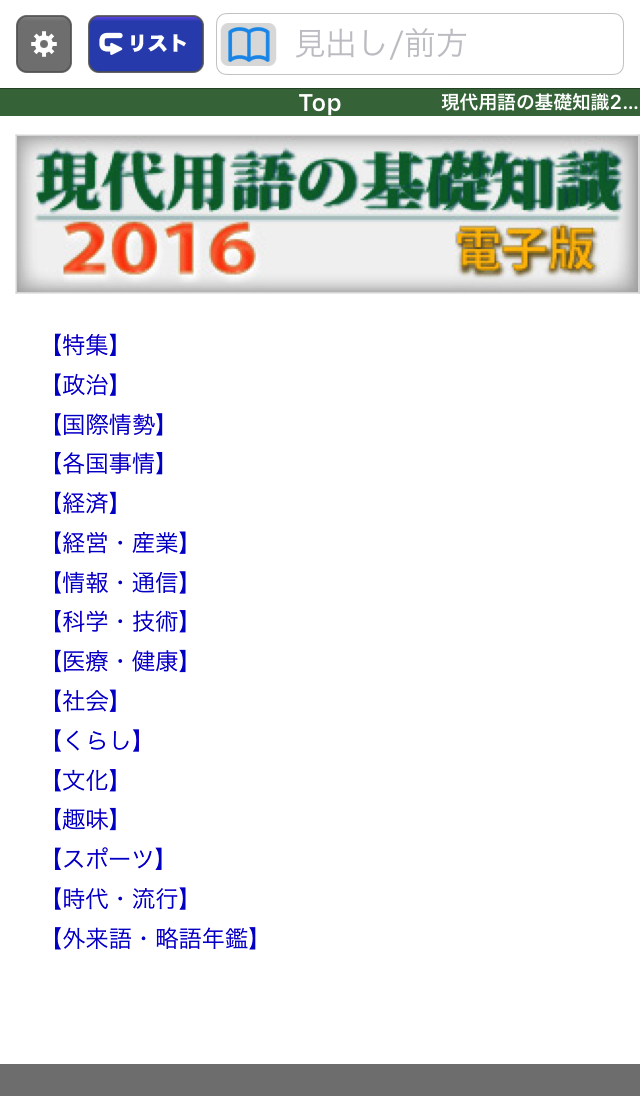Focus the 見出し/前方 search field

[419, 44]
